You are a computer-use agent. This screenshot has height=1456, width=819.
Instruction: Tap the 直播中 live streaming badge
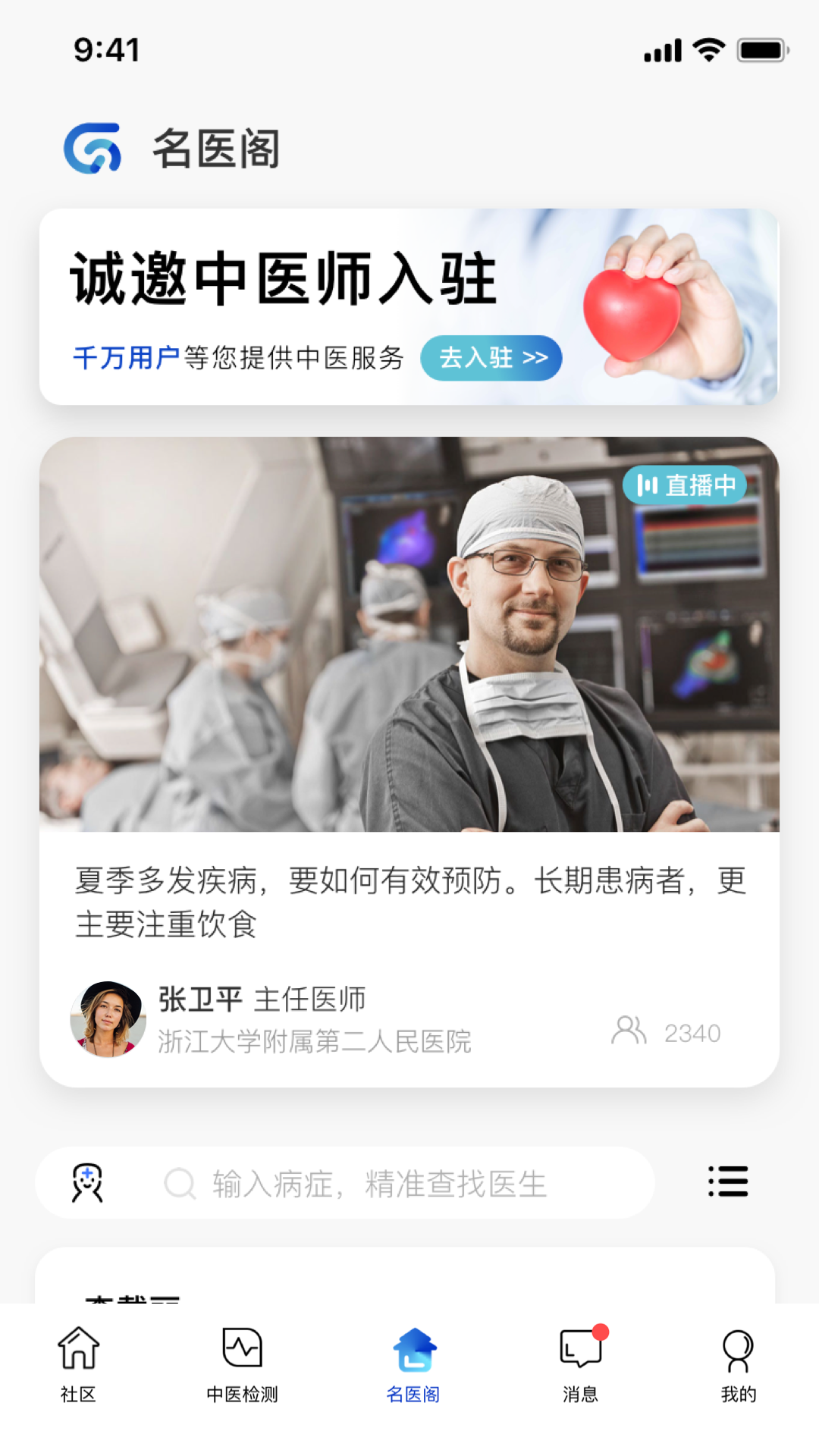[685, 485]
